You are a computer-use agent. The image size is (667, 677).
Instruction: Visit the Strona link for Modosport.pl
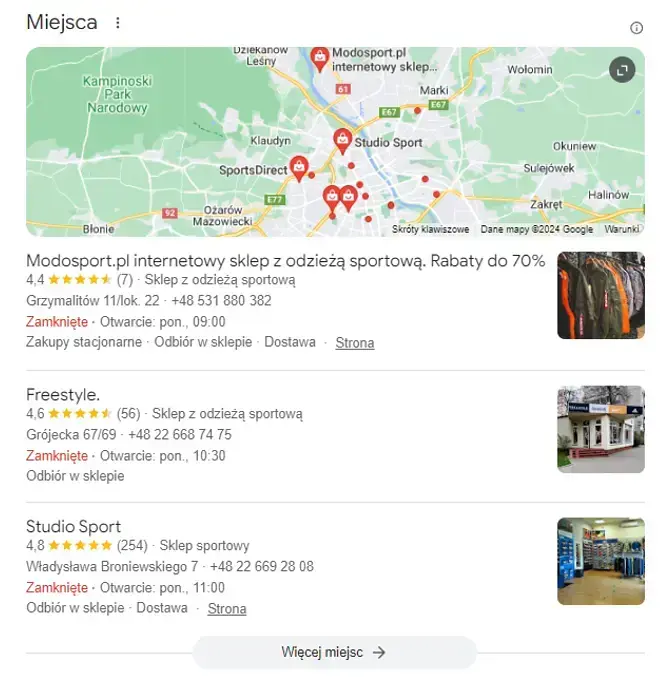[355, 343]
